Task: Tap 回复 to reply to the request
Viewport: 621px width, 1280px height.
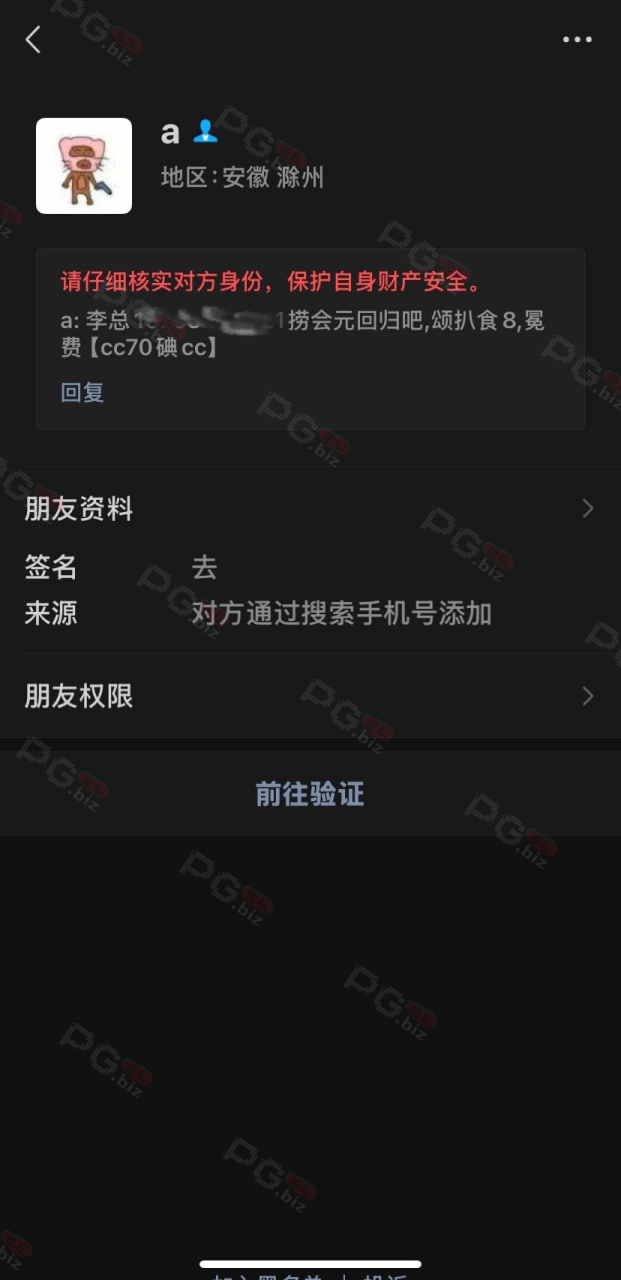Action: coord(82,392)
